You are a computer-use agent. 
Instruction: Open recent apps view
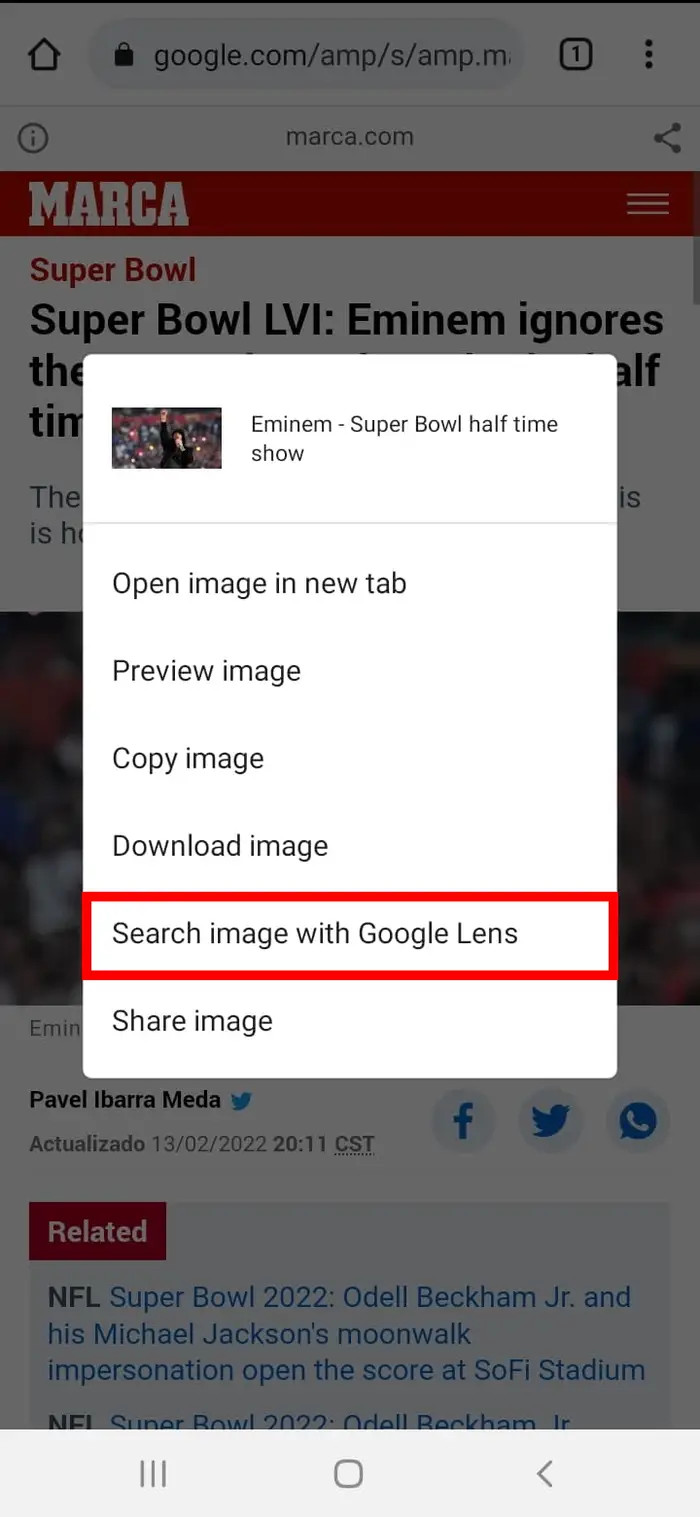(153, 1473)
